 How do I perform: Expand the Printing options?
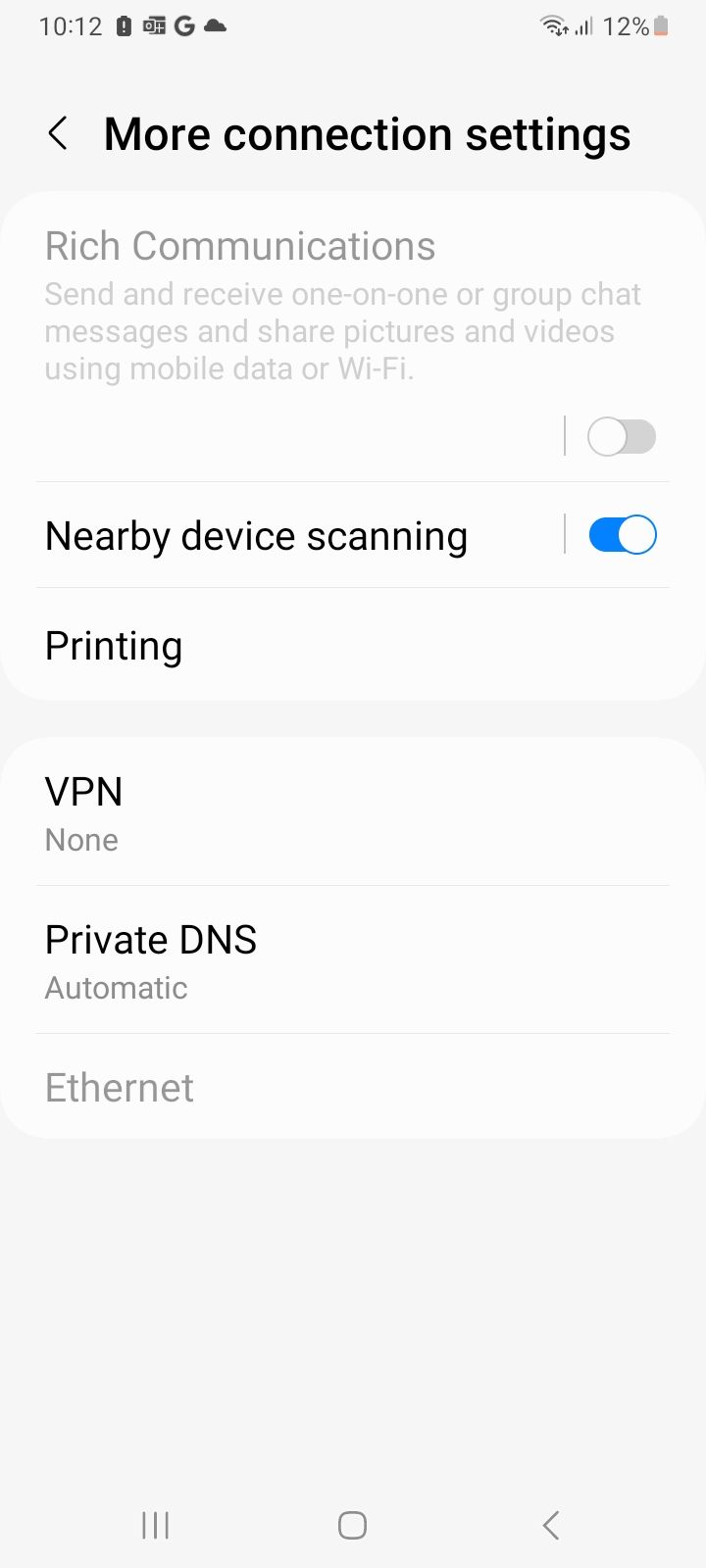353,645
